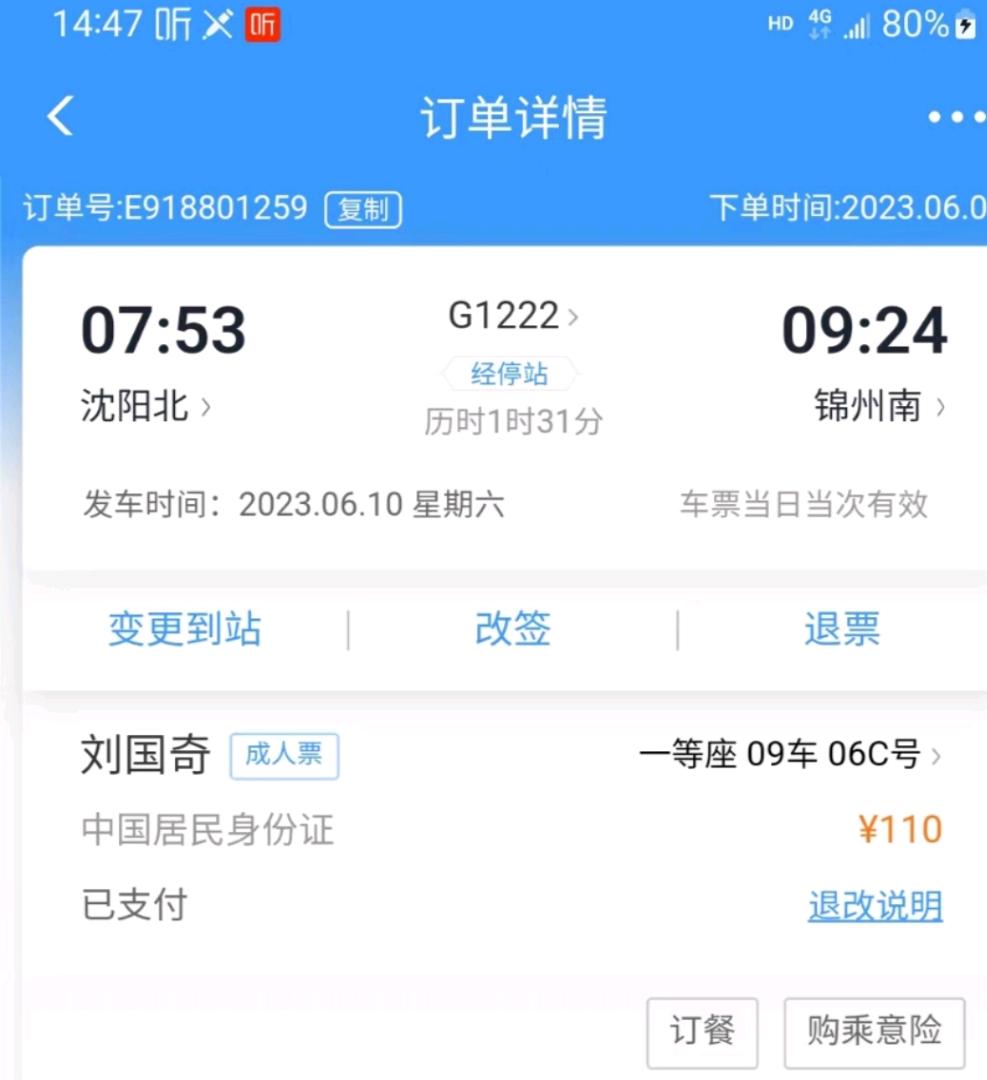Open arrival station 锦州南
Screen dimensions: 987x1080
(878, 407)
